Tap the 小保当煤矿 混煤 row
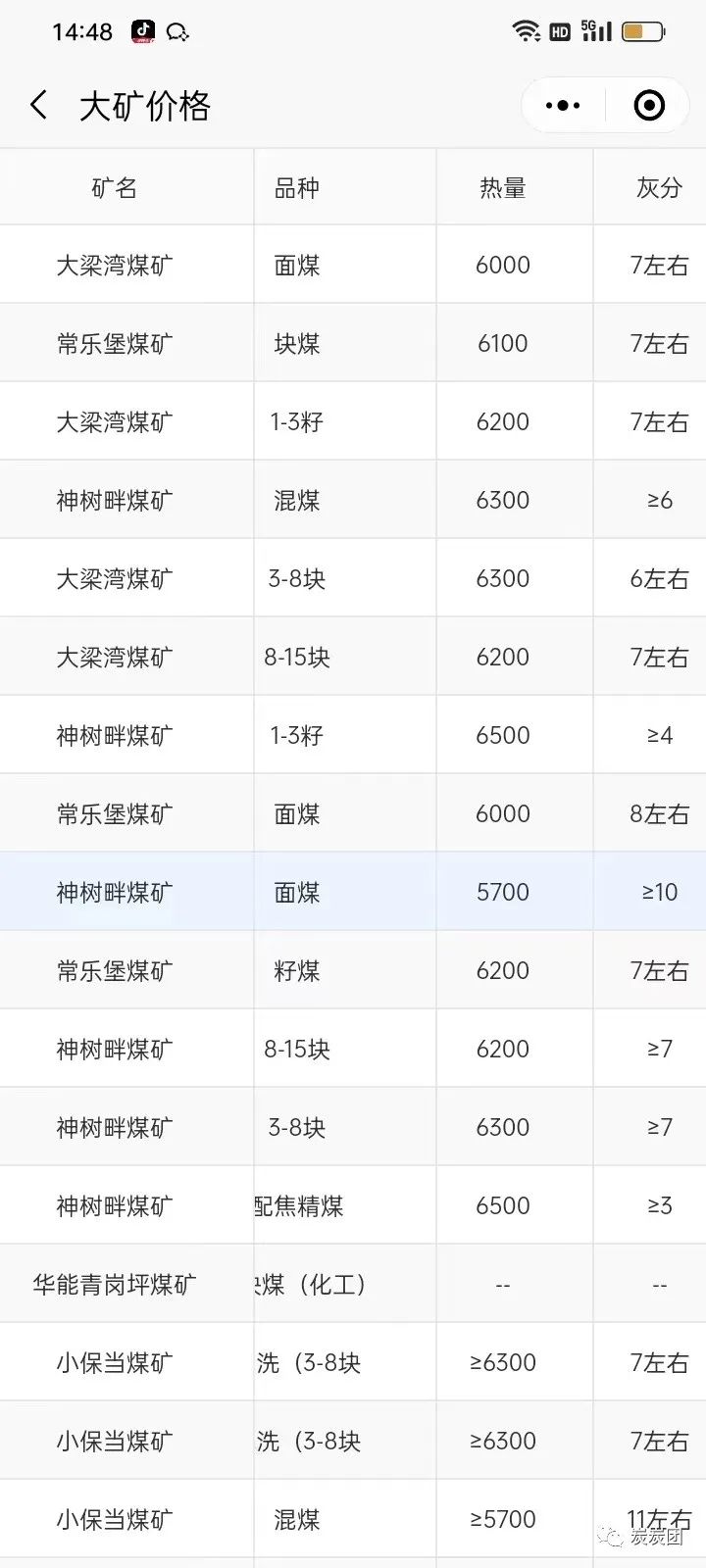The image size is (706, 1568). 353,1518
